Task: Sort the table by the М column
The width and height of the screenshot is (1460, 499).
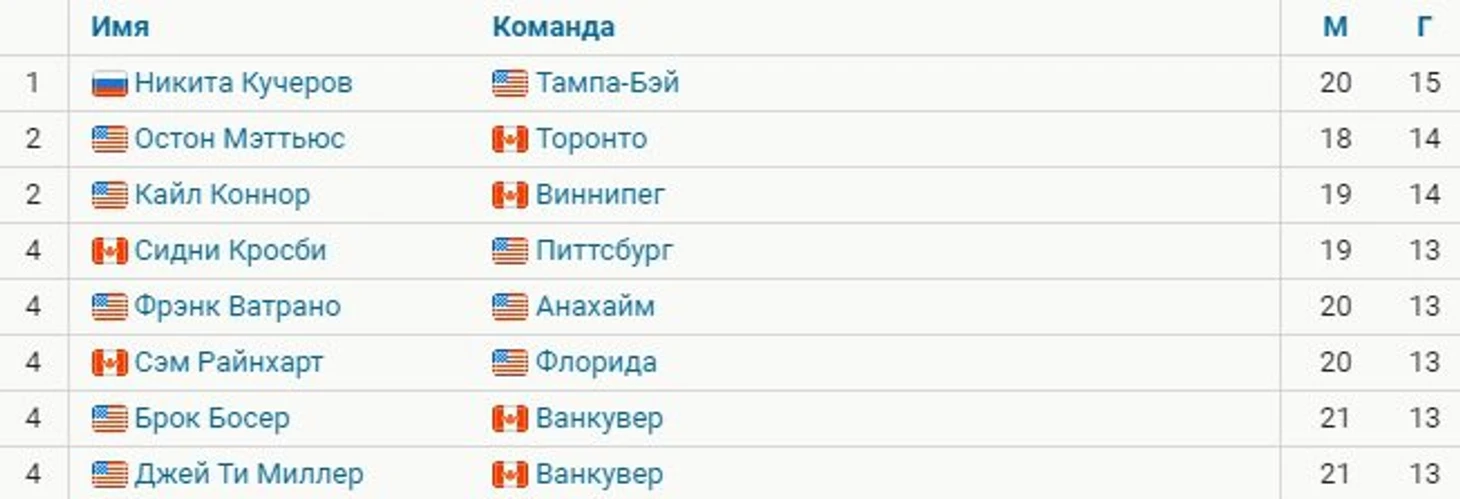Action: click(1335, 27)
